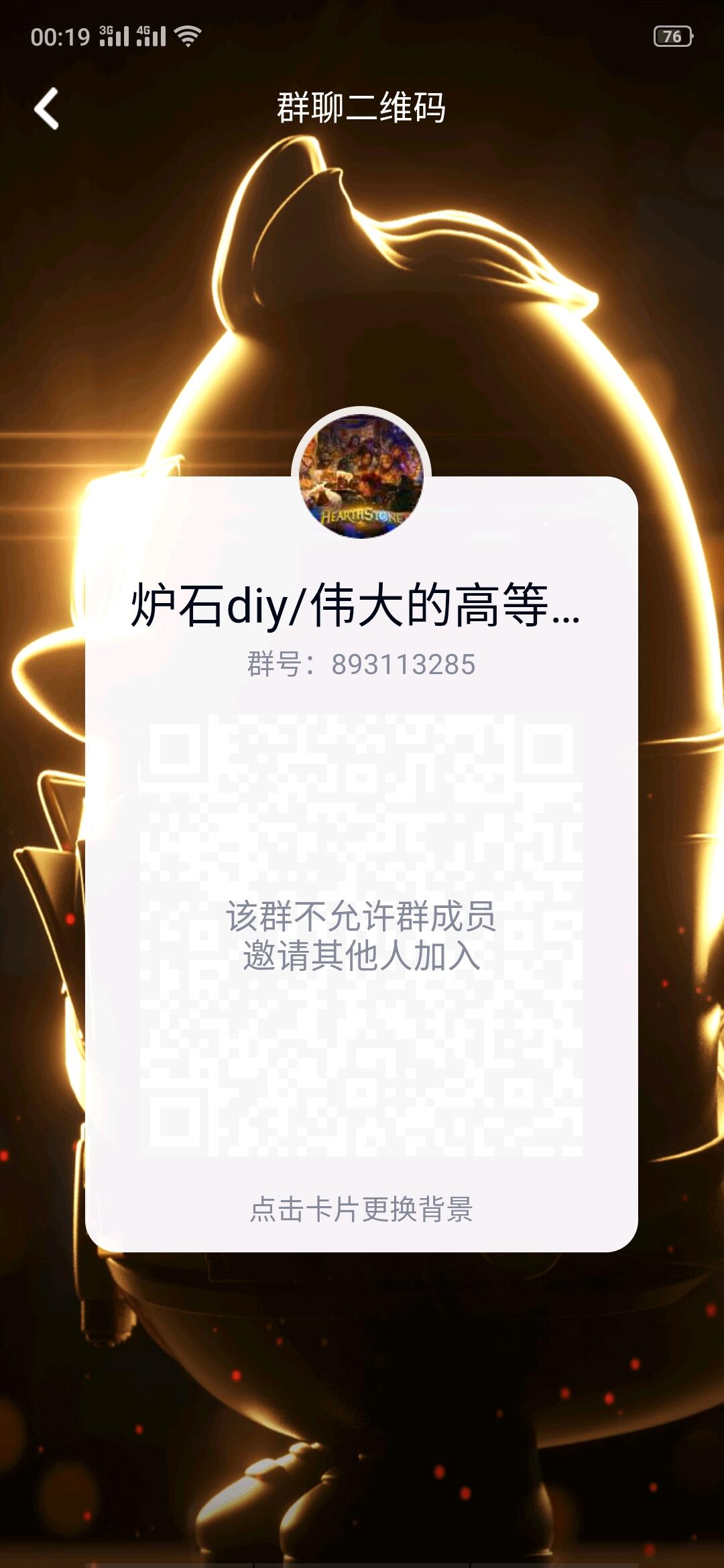Tap the card to change background
This screenshot has height=1568, width=724.
(x=361, y=1210)
